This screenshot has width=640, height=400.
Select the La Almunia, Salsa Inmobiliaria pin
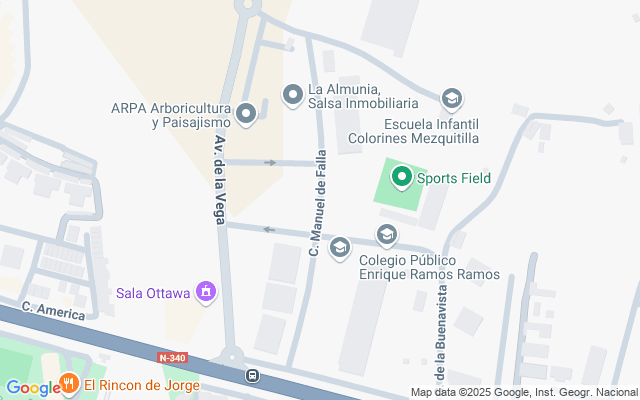(x=293, y=96)
